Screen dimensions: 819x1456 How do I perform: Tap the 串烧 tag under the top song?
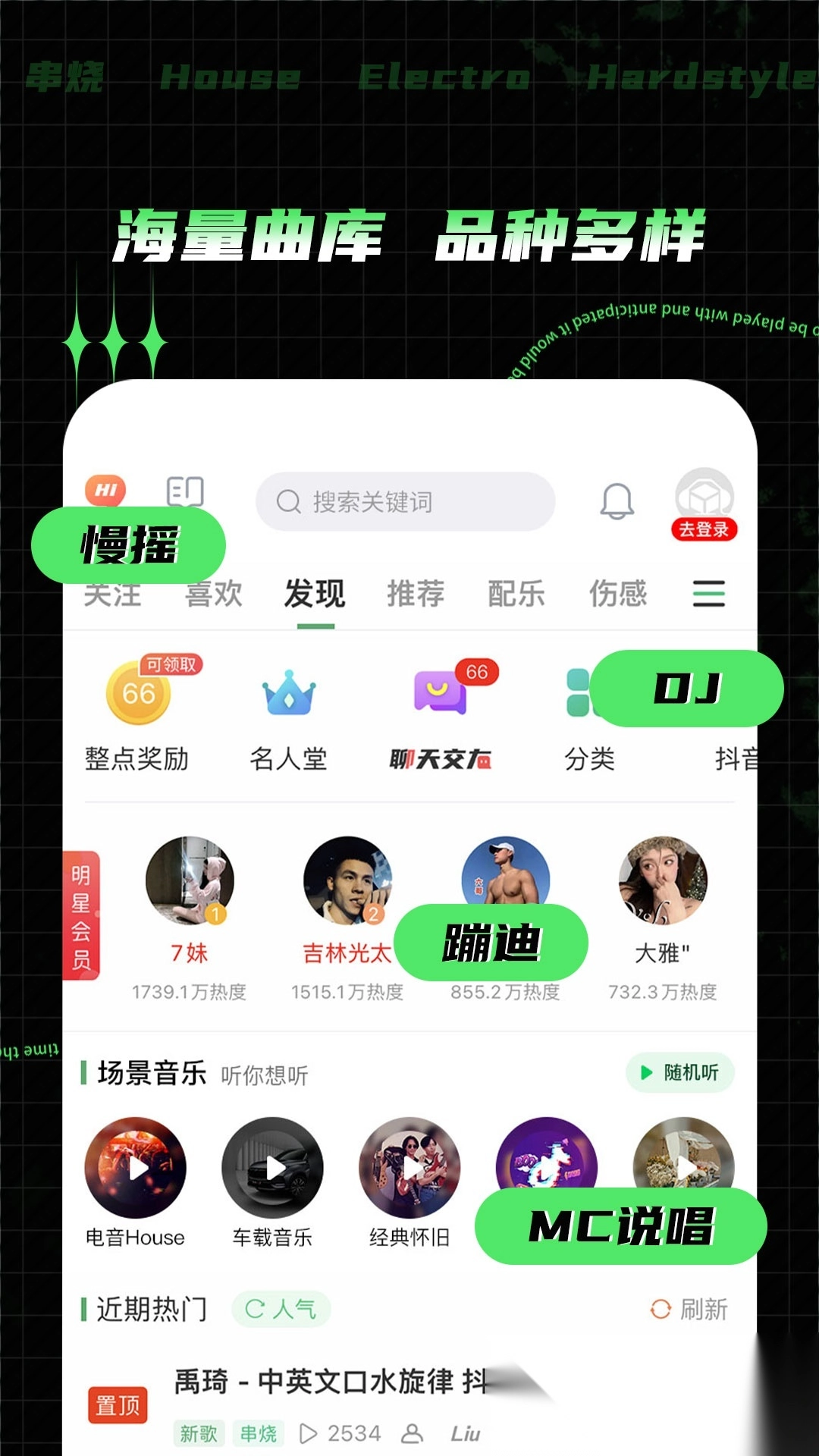pyautogui.click(x=258, y=1432)
